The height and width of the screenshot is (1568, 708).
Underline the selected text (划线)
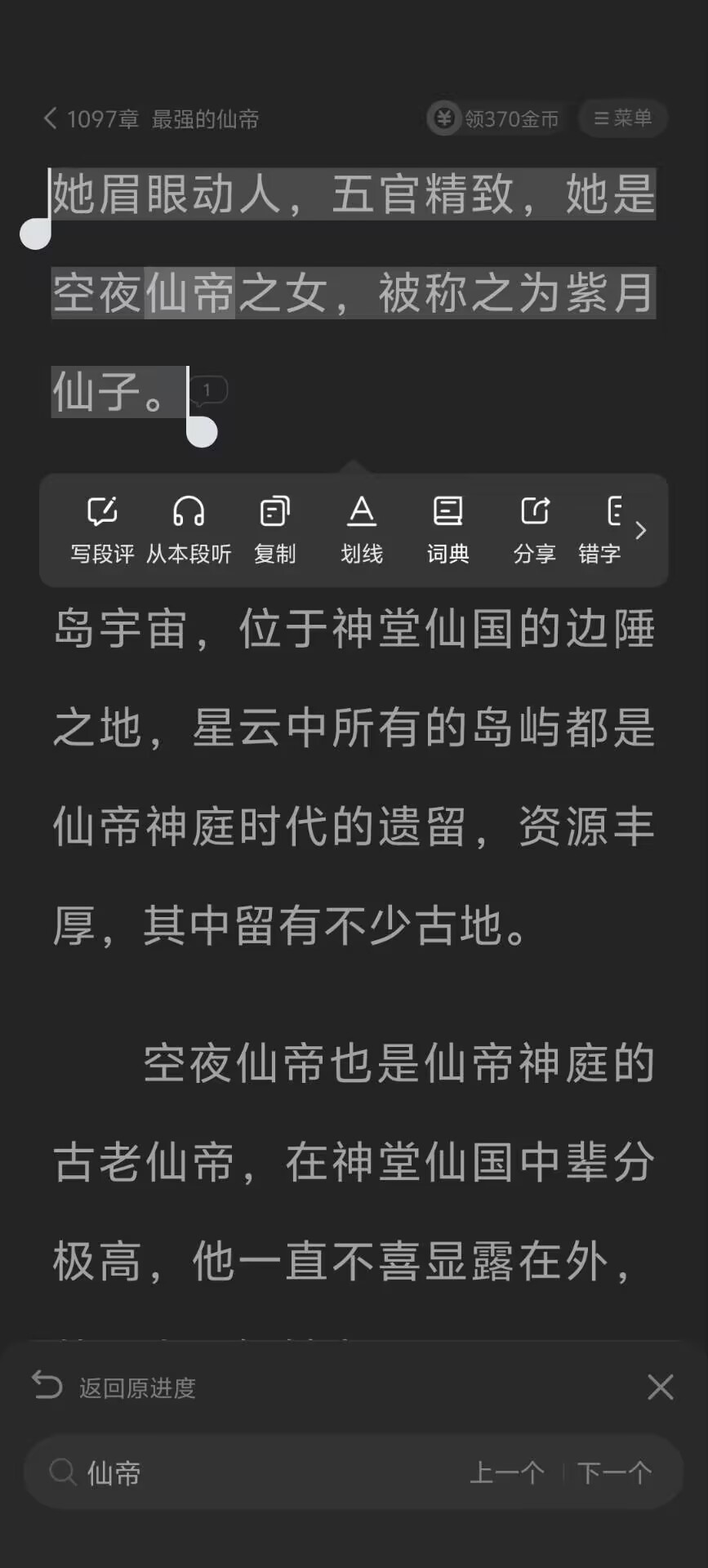tap(362, 529)
